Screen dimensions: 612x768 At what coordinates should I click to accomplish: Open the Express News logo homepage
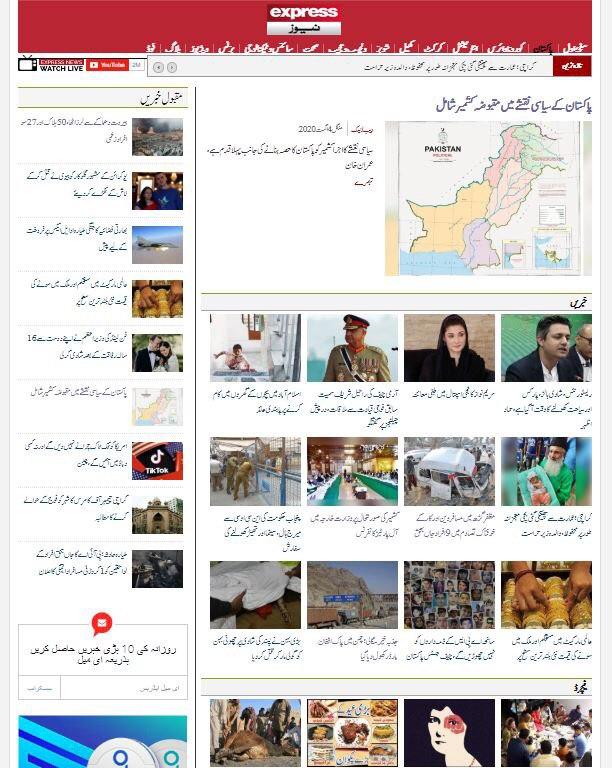[304, 19]
